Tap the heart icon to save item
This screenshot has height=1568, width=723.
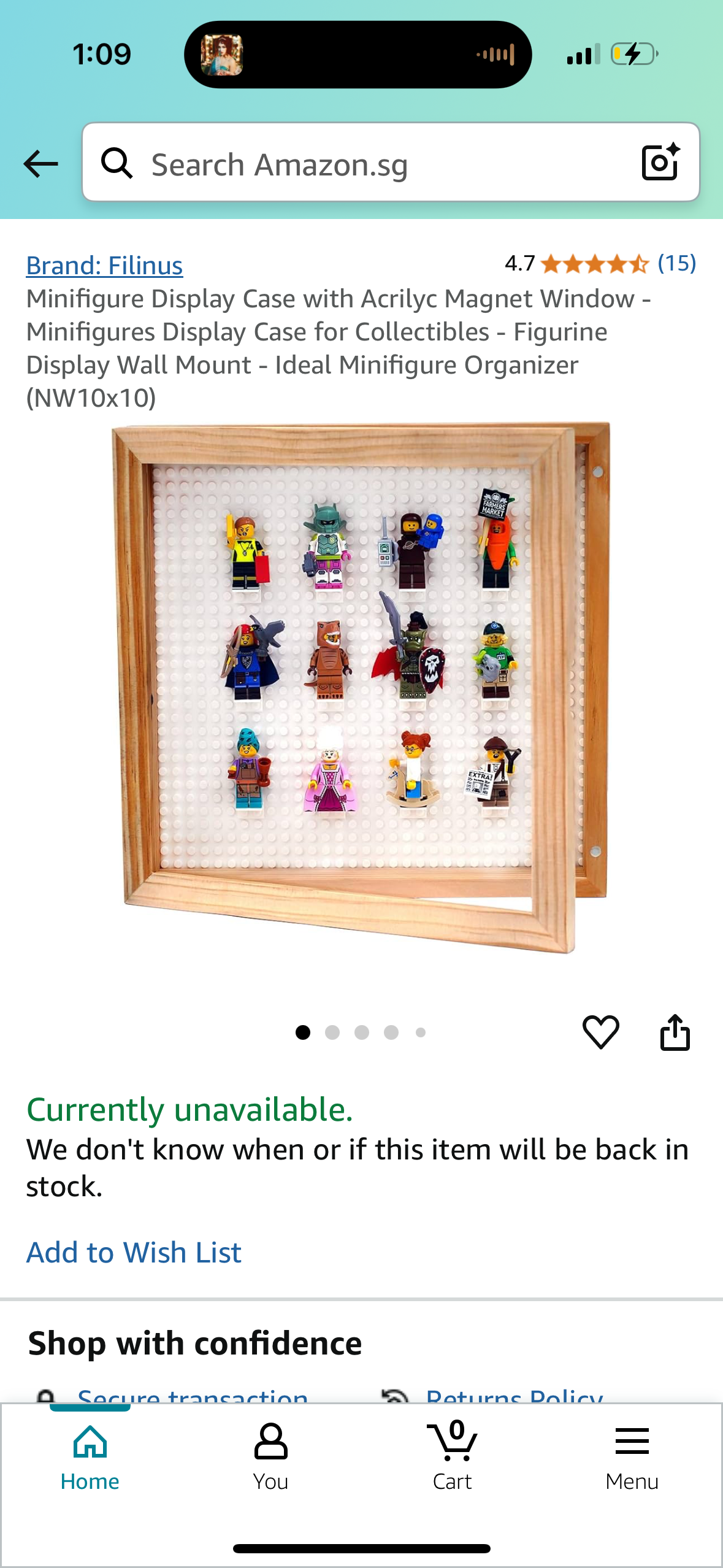click(x=600, y=1032)
